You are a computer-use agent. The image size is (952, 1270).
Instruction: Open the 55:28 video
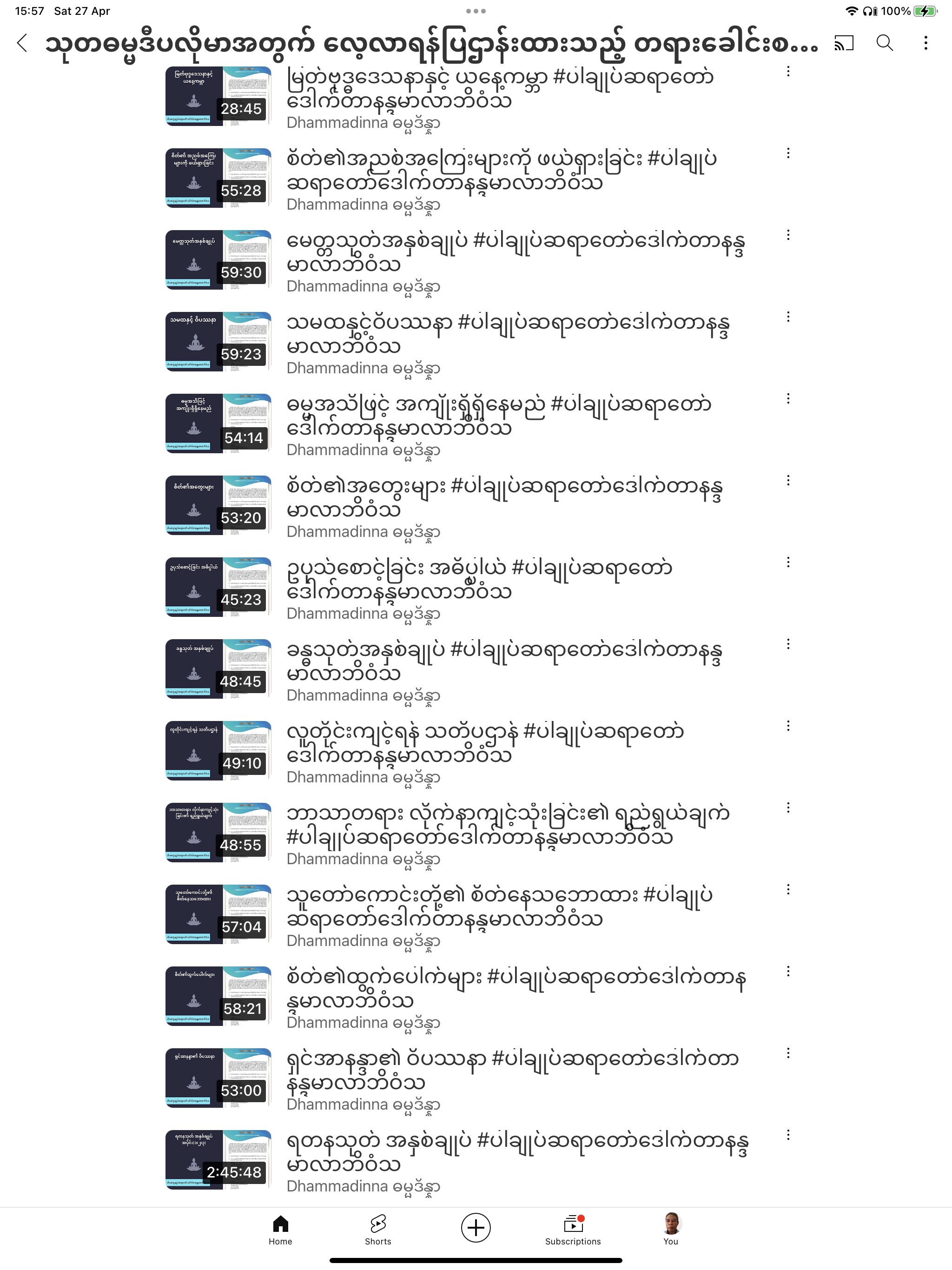click(x=218, y=178)
